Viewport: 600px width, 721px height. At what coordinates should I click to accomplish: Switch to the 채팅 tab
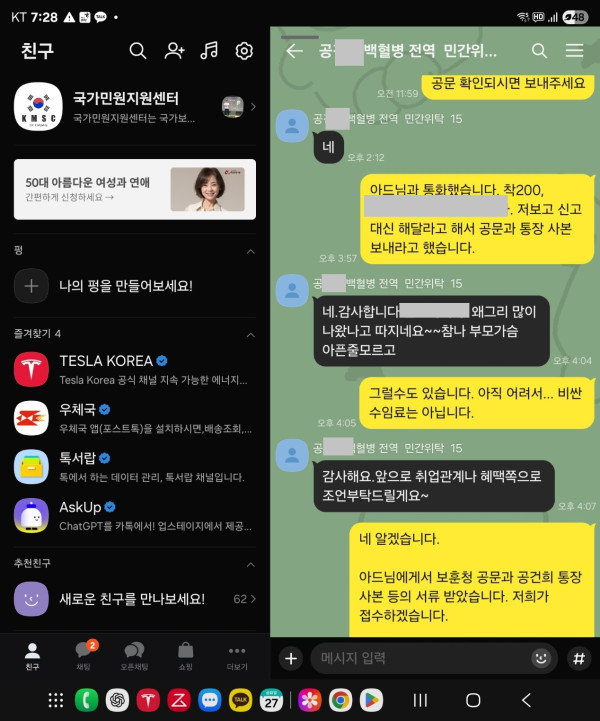pos(84,655)
